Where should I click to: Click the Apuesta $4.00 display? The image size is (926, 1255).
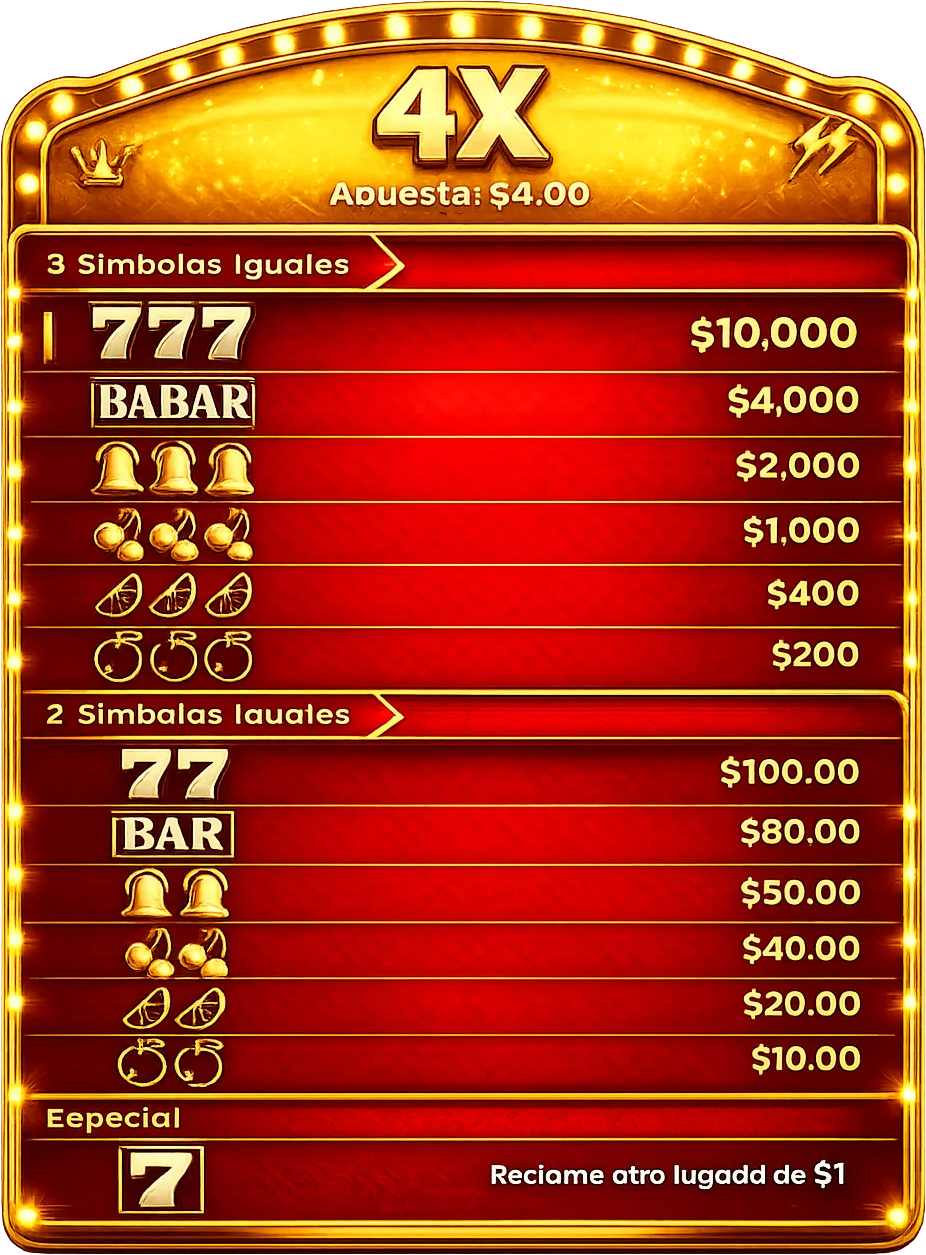[x=461, y=193]
